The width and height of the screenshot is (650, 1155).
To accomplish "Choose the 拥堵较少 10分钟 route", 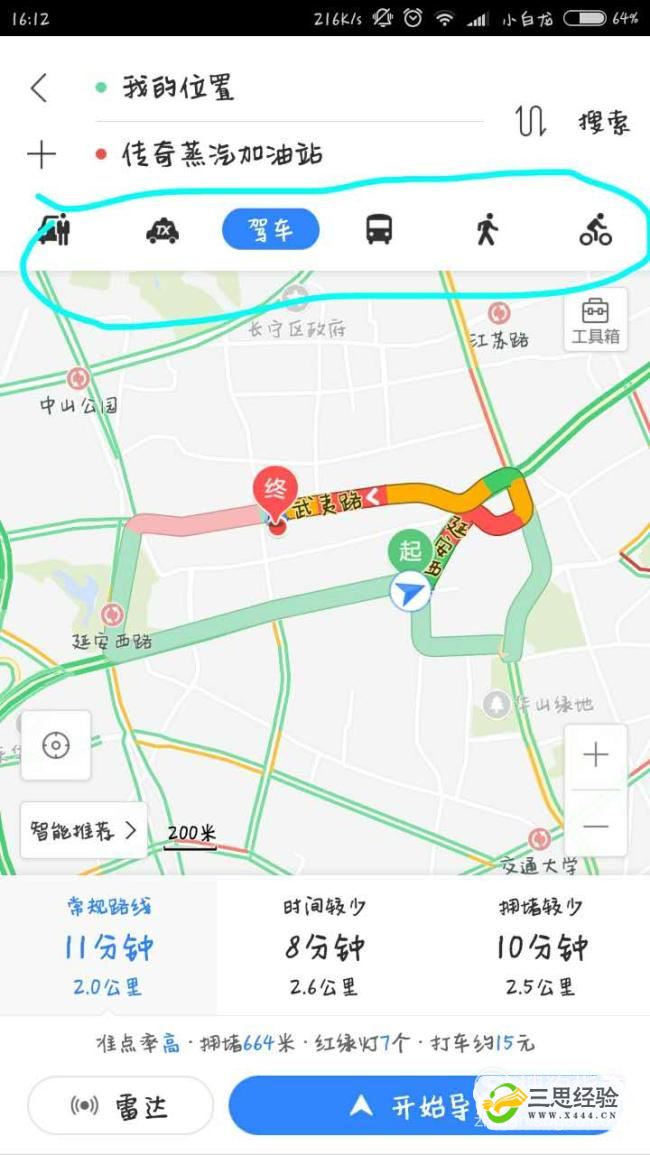I will tap(541, 947).
